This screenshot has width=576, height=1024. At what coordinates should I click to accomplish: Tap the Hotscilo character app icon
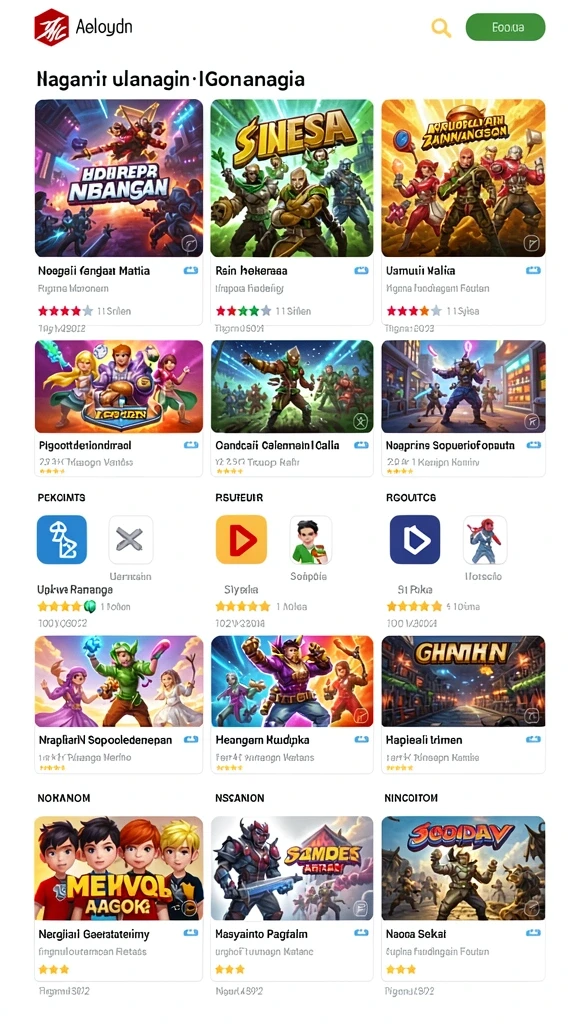[485, 539]
